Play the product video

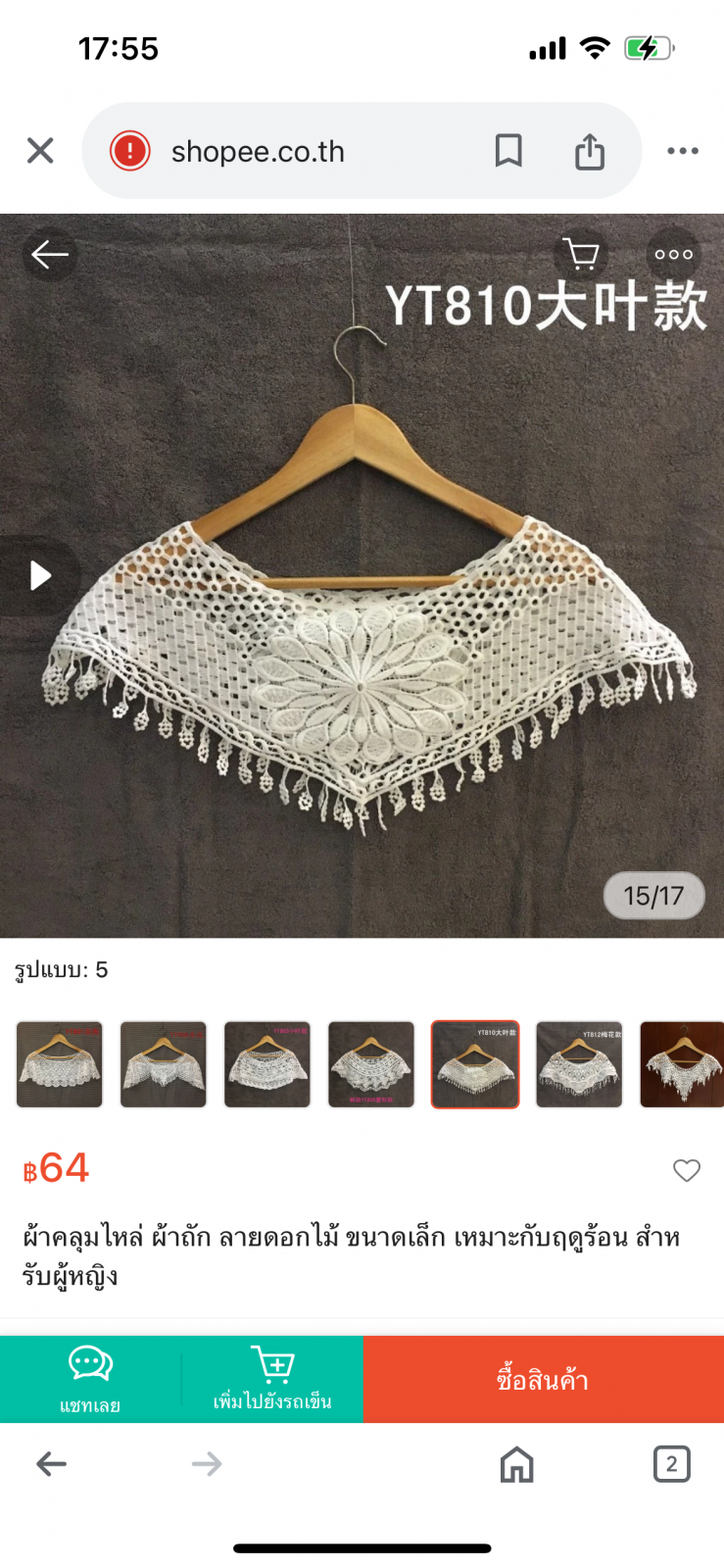pyautogui.click(x=39, y=575)
